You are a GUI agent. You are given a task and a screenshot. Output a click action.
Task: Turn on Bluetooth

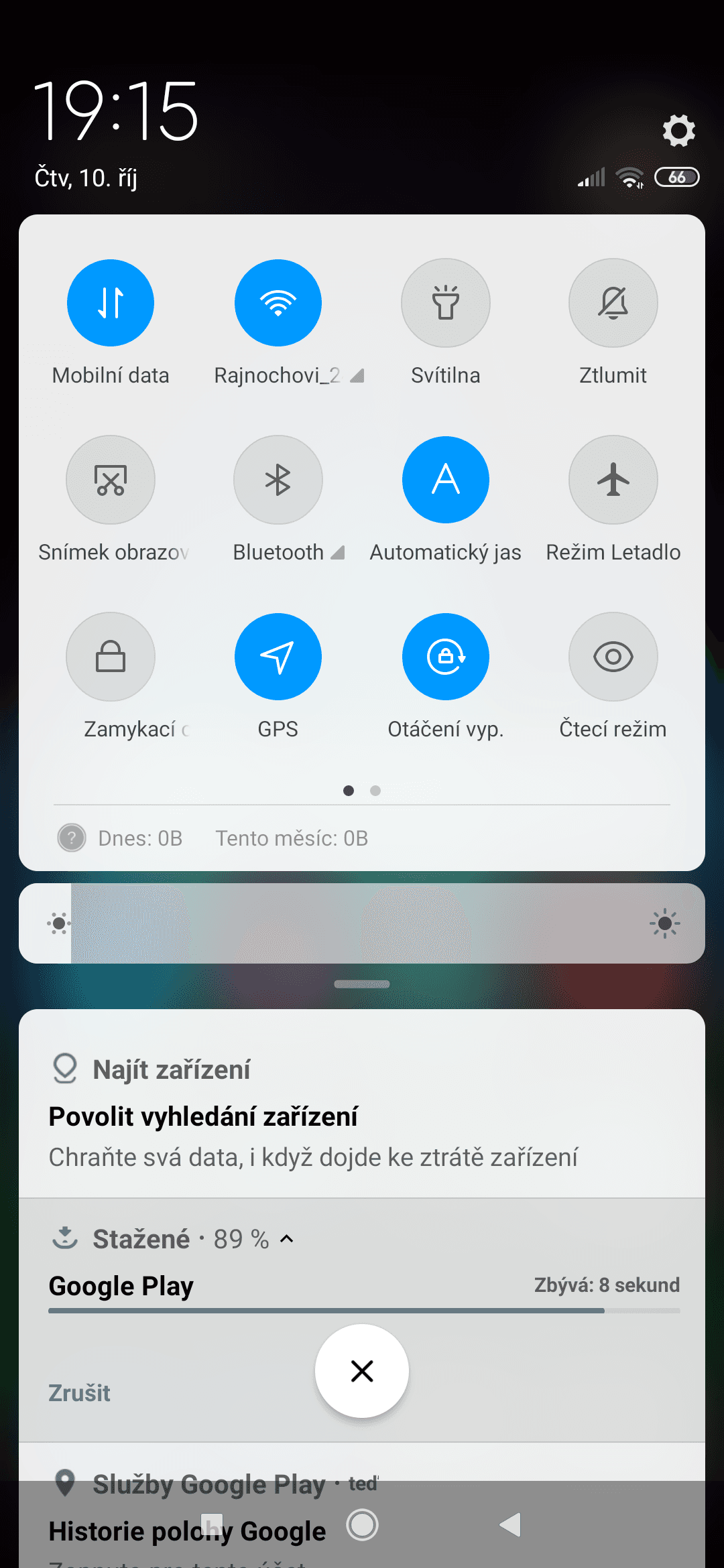point(278,480)
